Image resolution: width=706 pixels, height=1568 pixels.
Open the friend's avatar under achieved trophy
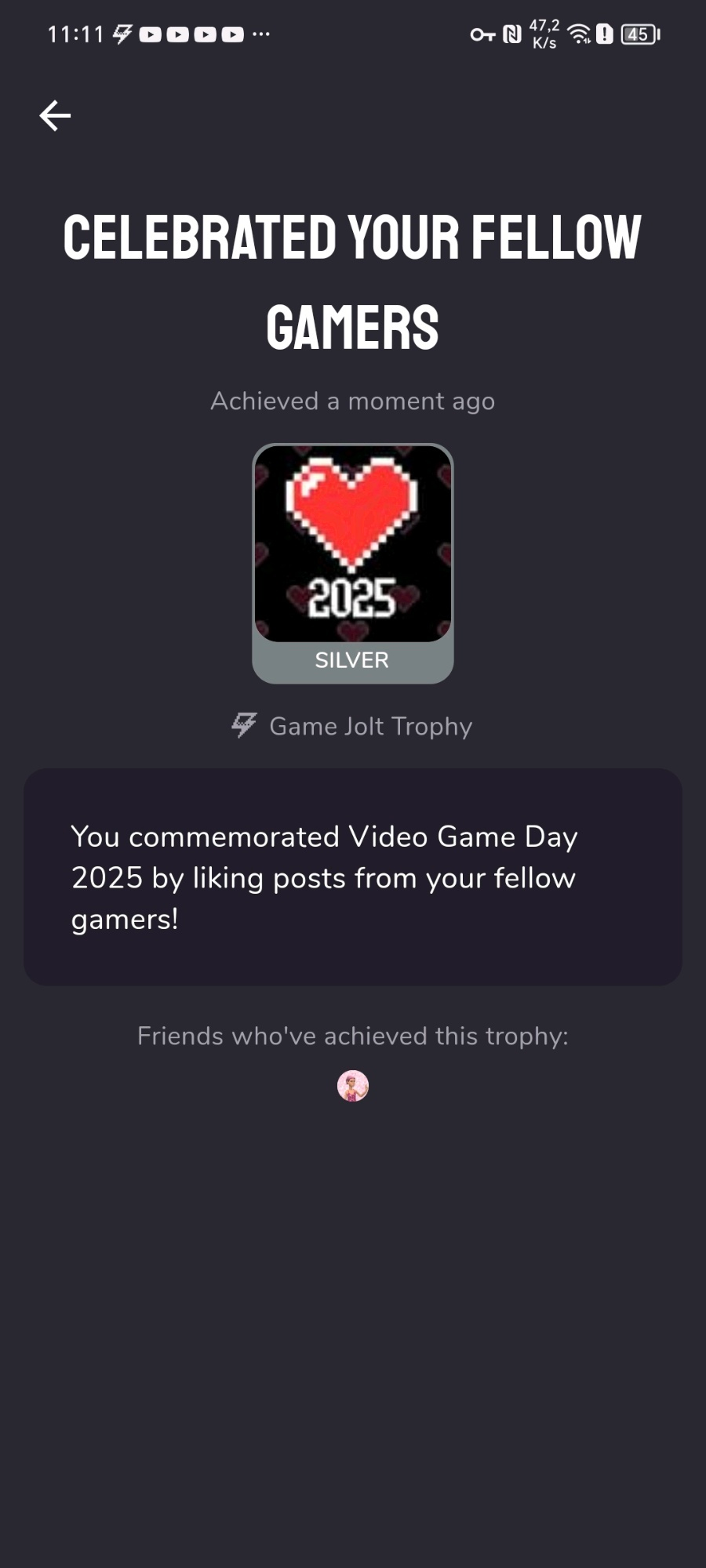353,1086
